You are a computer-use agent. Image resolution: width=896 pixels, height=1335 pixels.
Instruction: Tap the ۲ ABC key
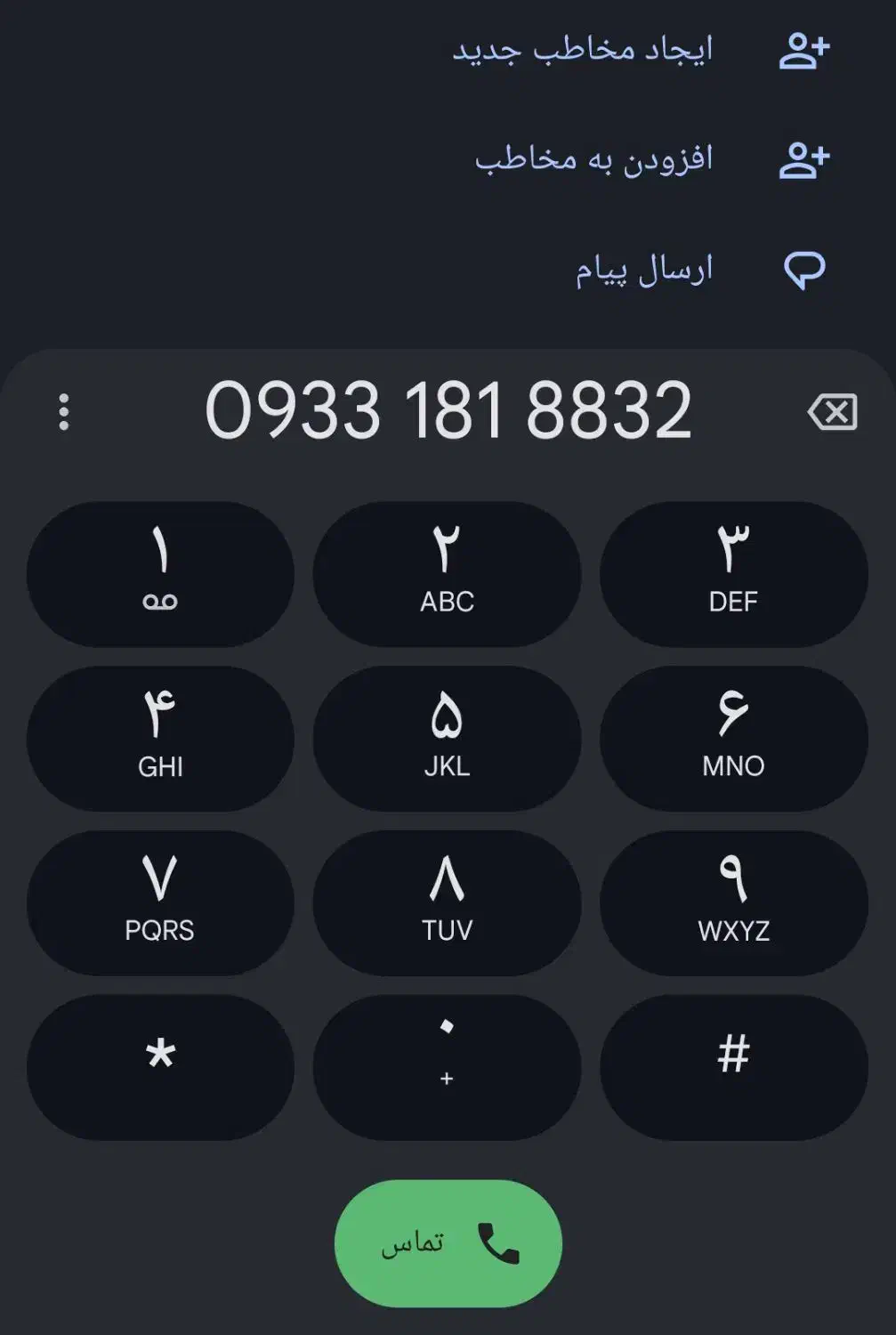pos(447,574)
